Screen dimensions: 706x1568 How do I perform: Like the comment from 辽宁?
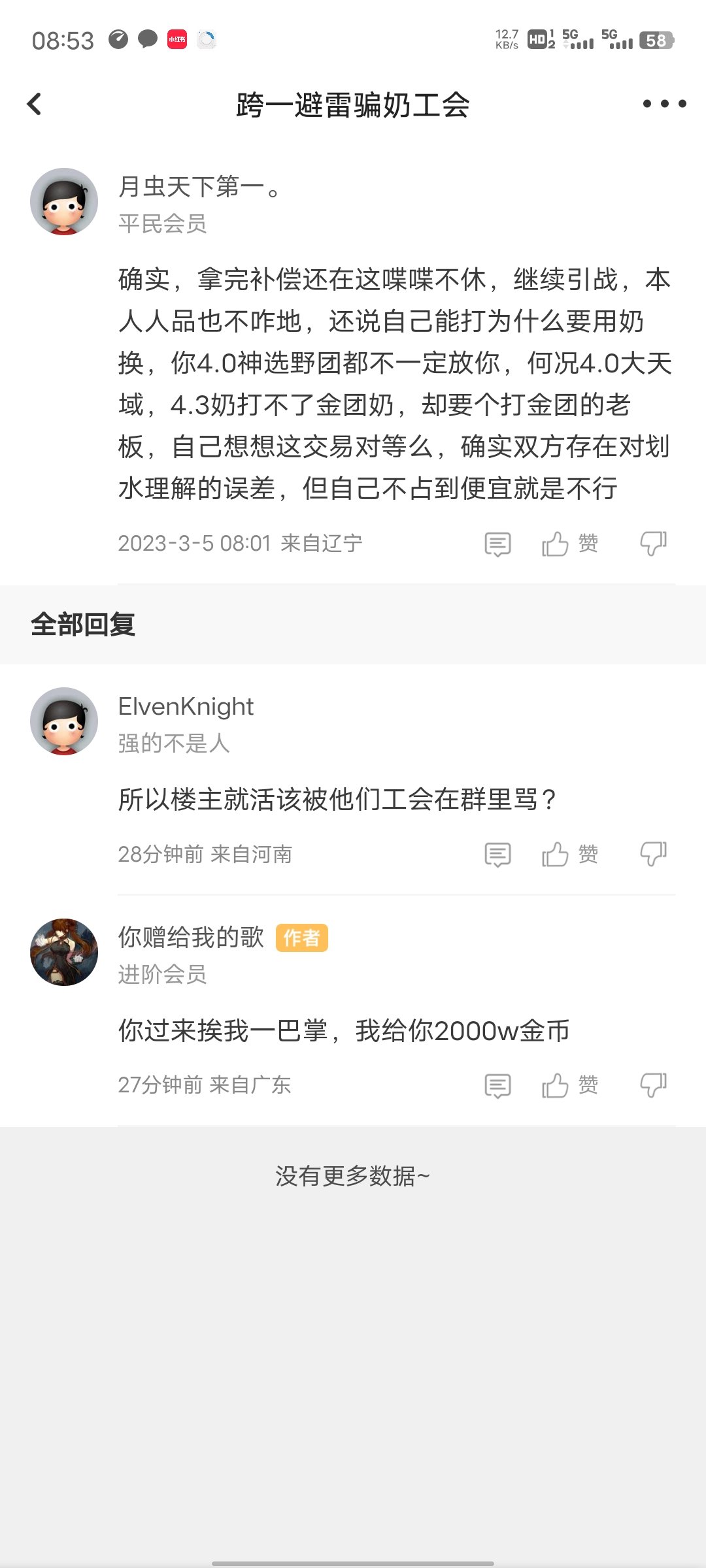pyautogui.click(x=569, y=544)
